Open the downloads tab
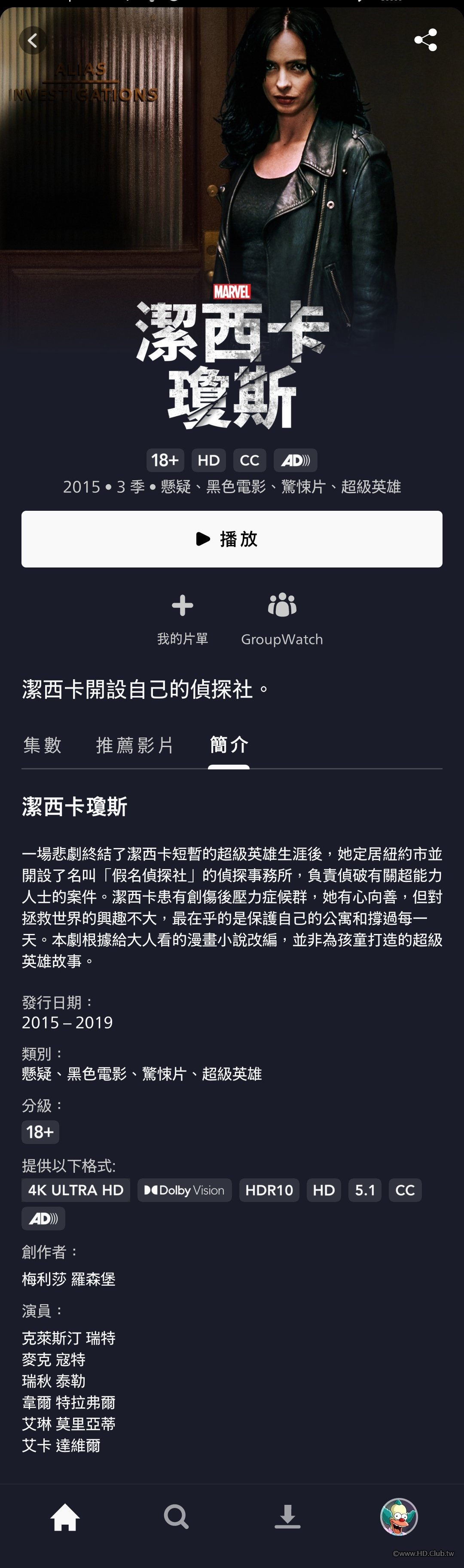 pyautogui.click(x=287, y=1516)
